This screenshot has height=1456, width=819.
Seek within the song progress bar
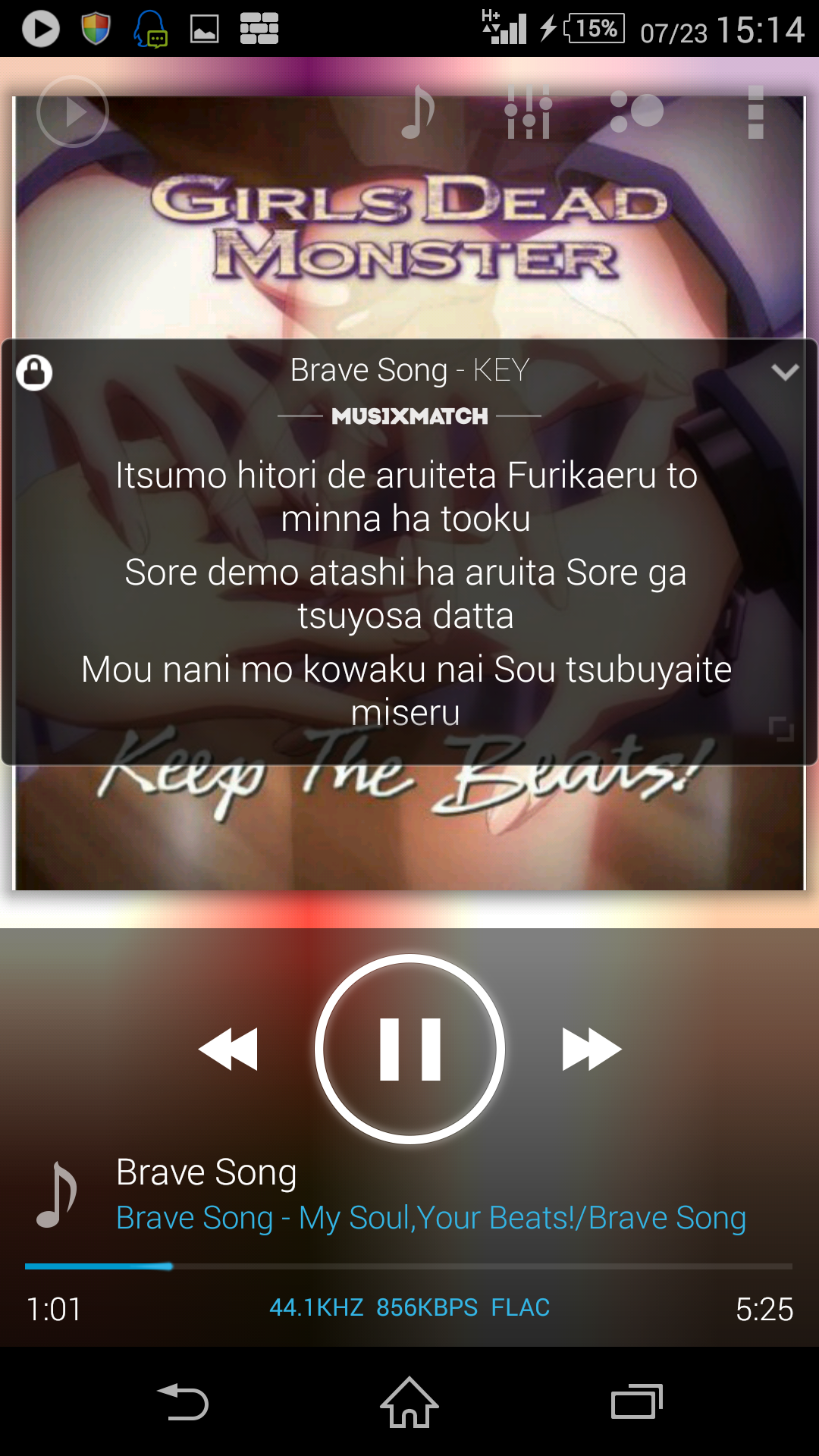point(409,1266)
